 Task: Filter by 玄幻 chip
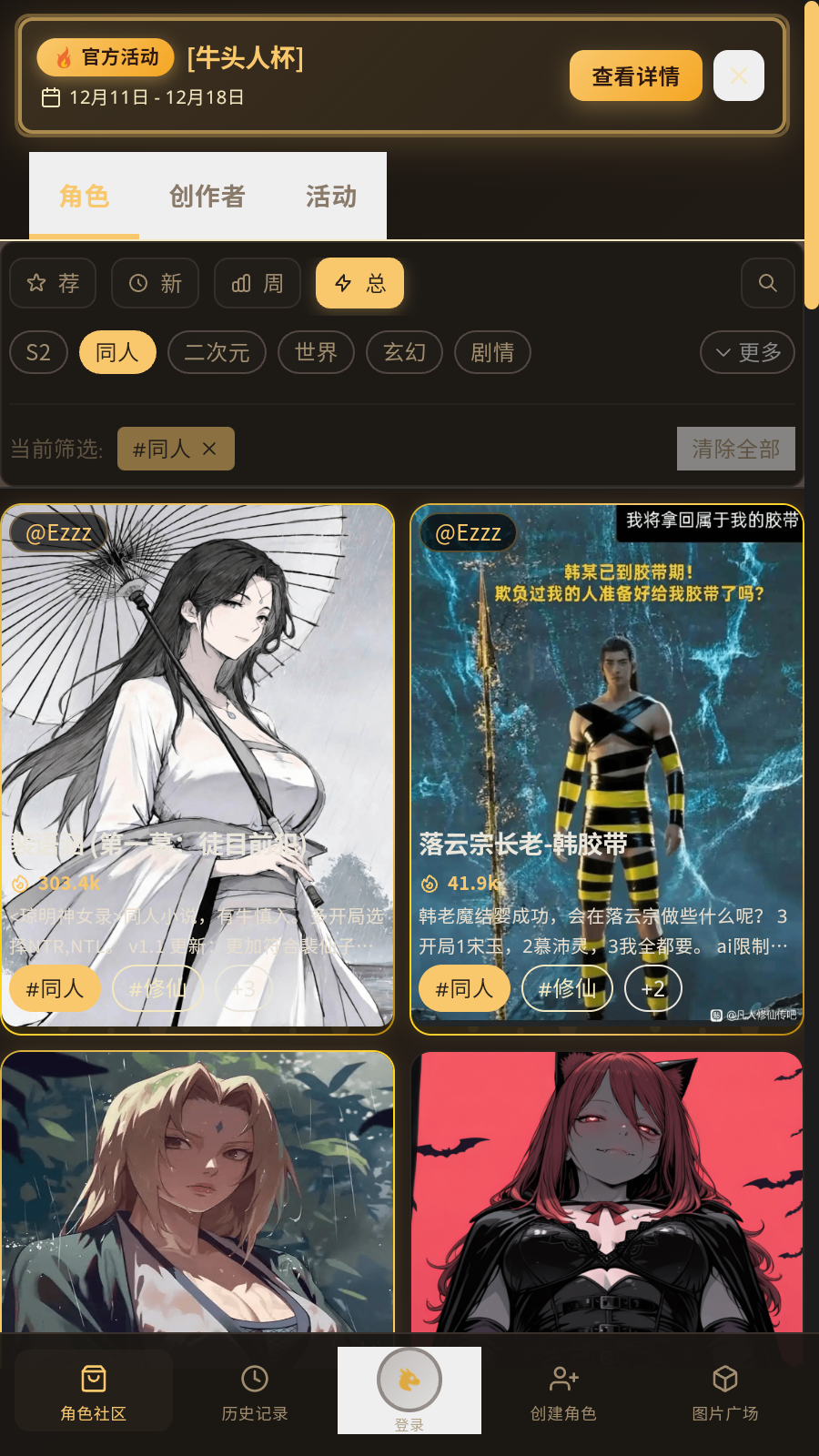[404, 352]
